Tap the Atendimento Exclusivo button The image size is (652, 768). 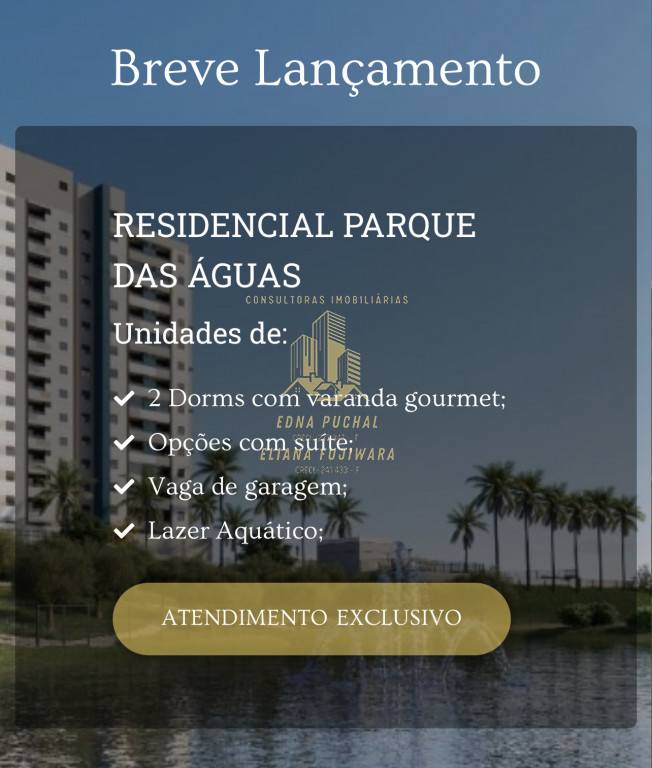click(x=311, y=618)
